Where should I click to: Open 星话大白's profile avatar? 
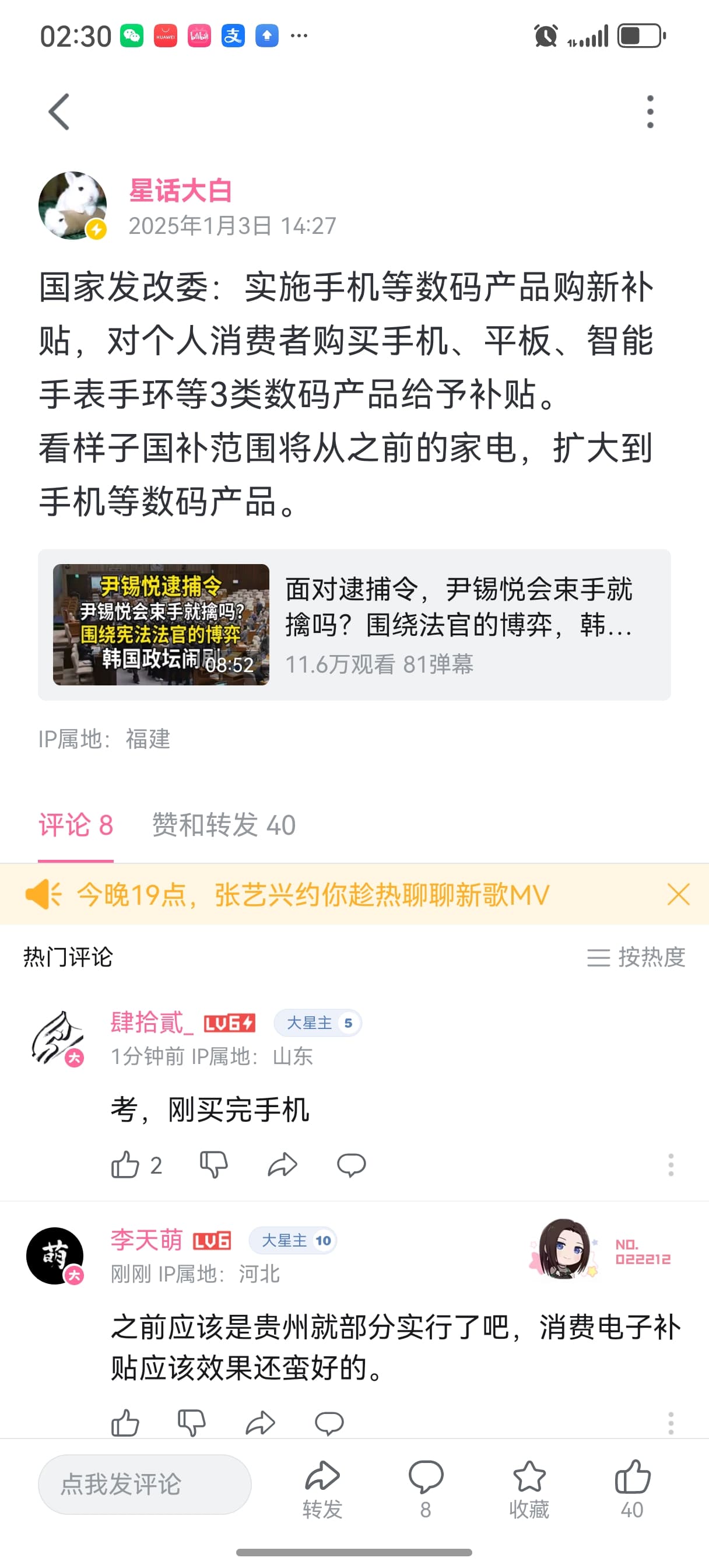tap(72, 206)
